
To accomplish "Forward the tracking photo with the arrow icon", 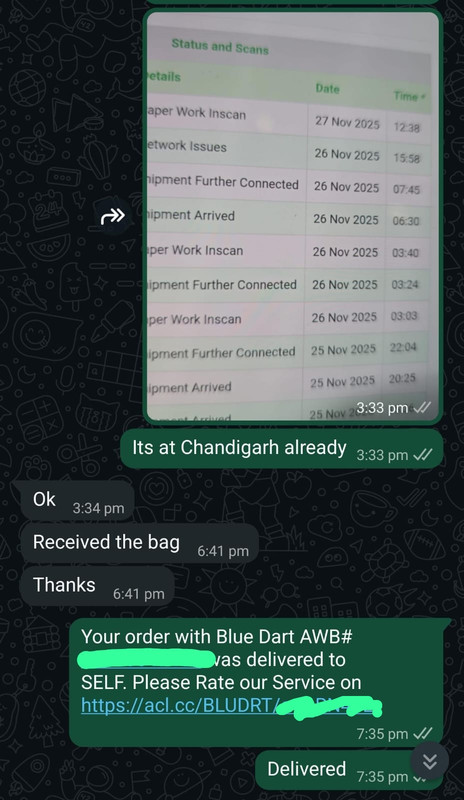I will (x=113, y=216).
